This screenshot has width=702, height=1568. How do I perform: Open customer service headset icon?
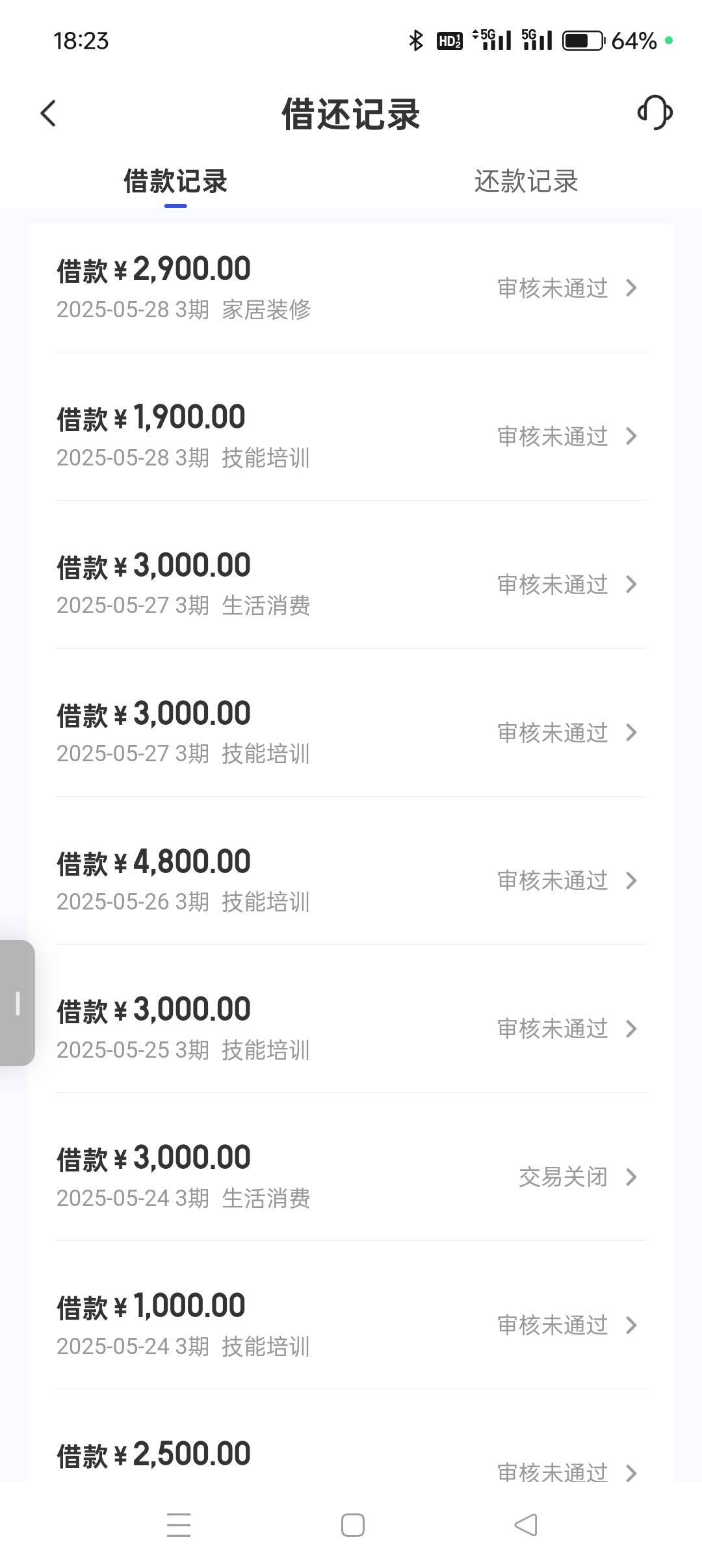(655, 112)
